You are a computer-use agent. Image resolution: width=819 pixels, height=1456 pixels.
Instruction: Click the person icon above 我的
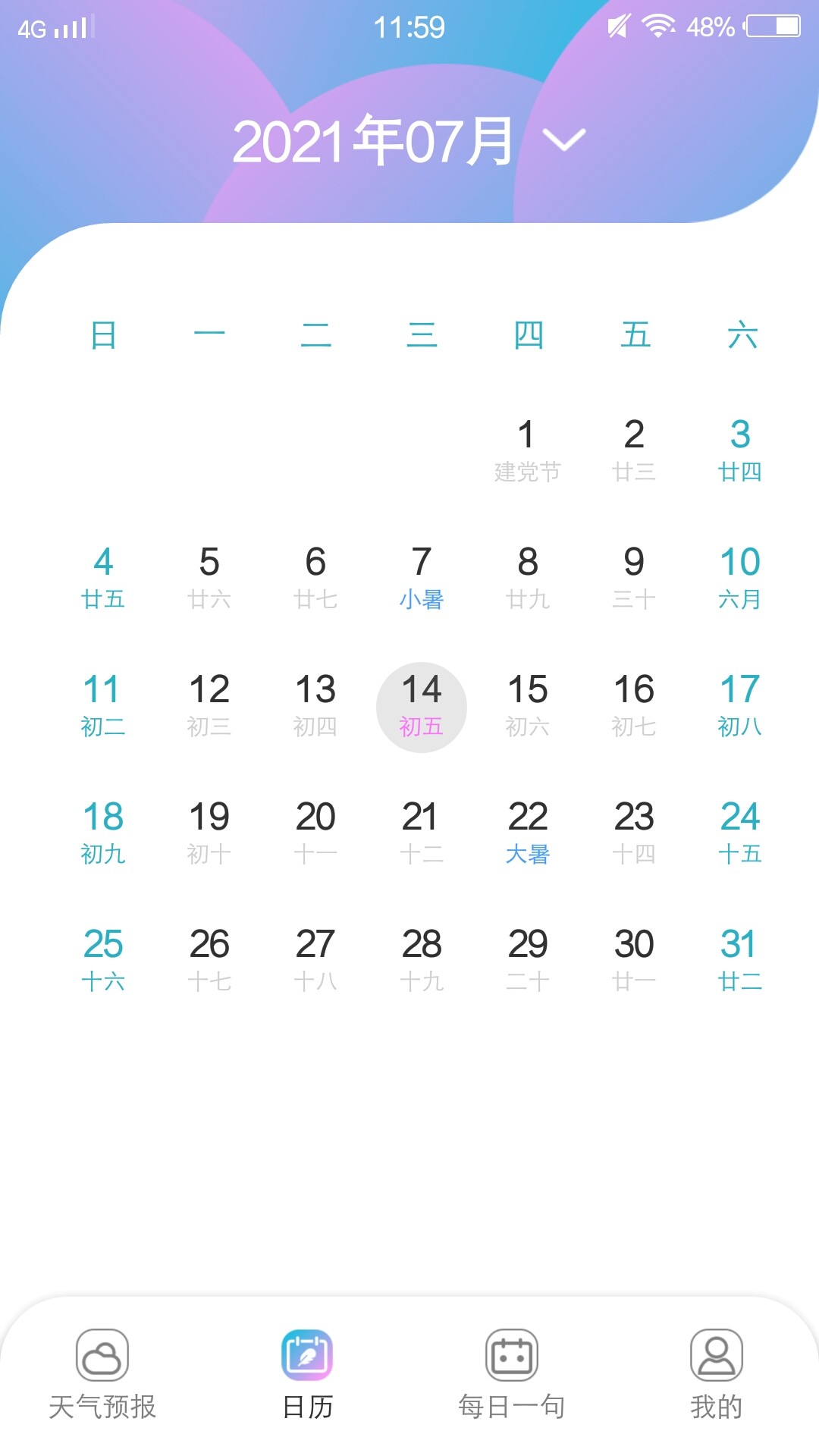pos(715,1357)
